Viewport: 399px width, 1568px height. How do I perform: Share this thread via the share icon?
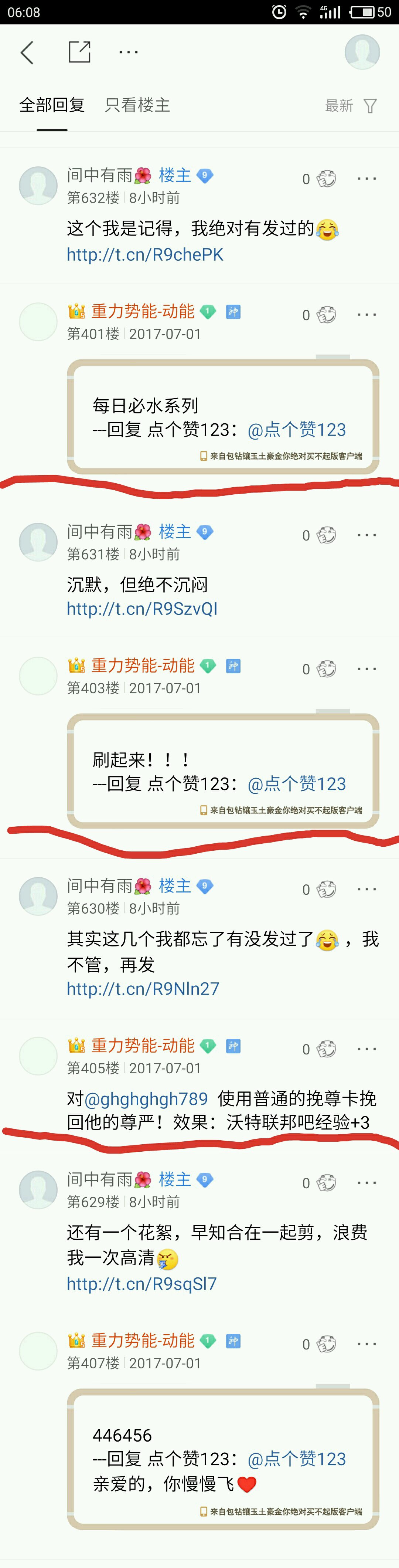pos(80,53)
